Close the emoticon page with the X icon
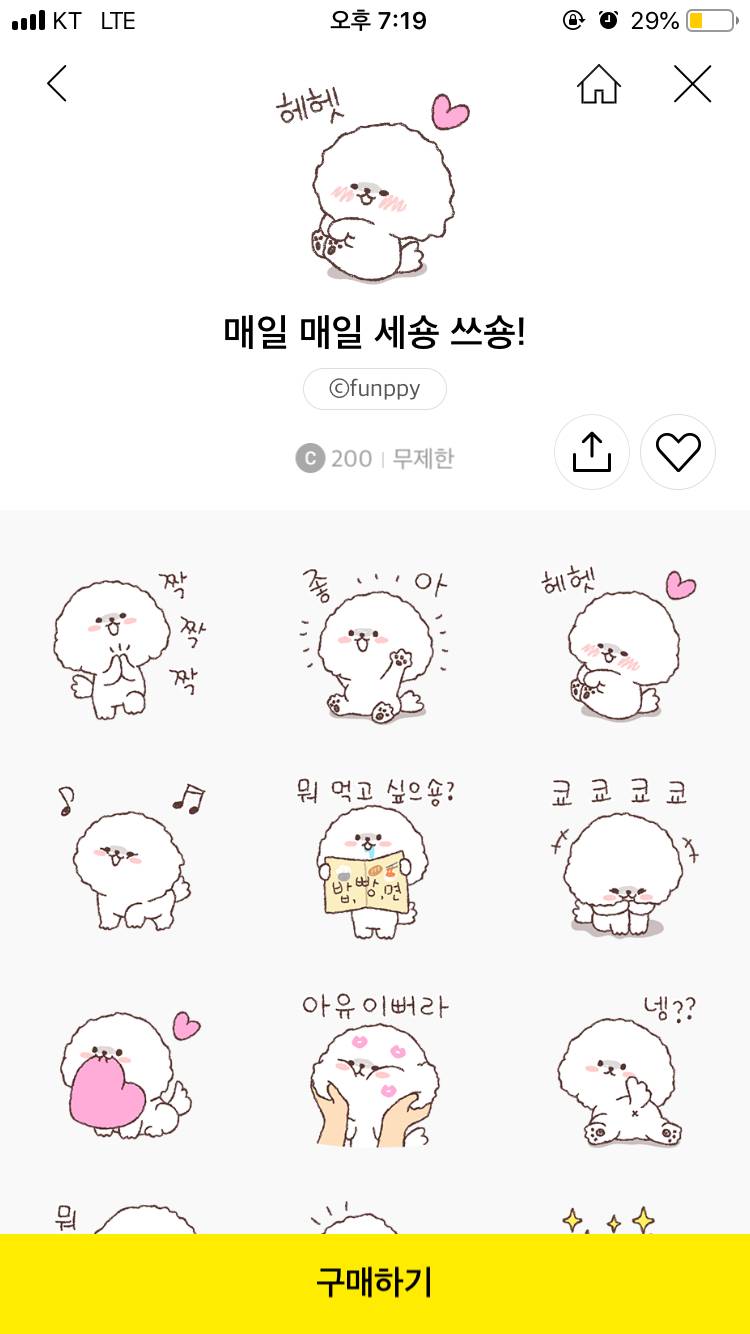 [x=692, y=84]
